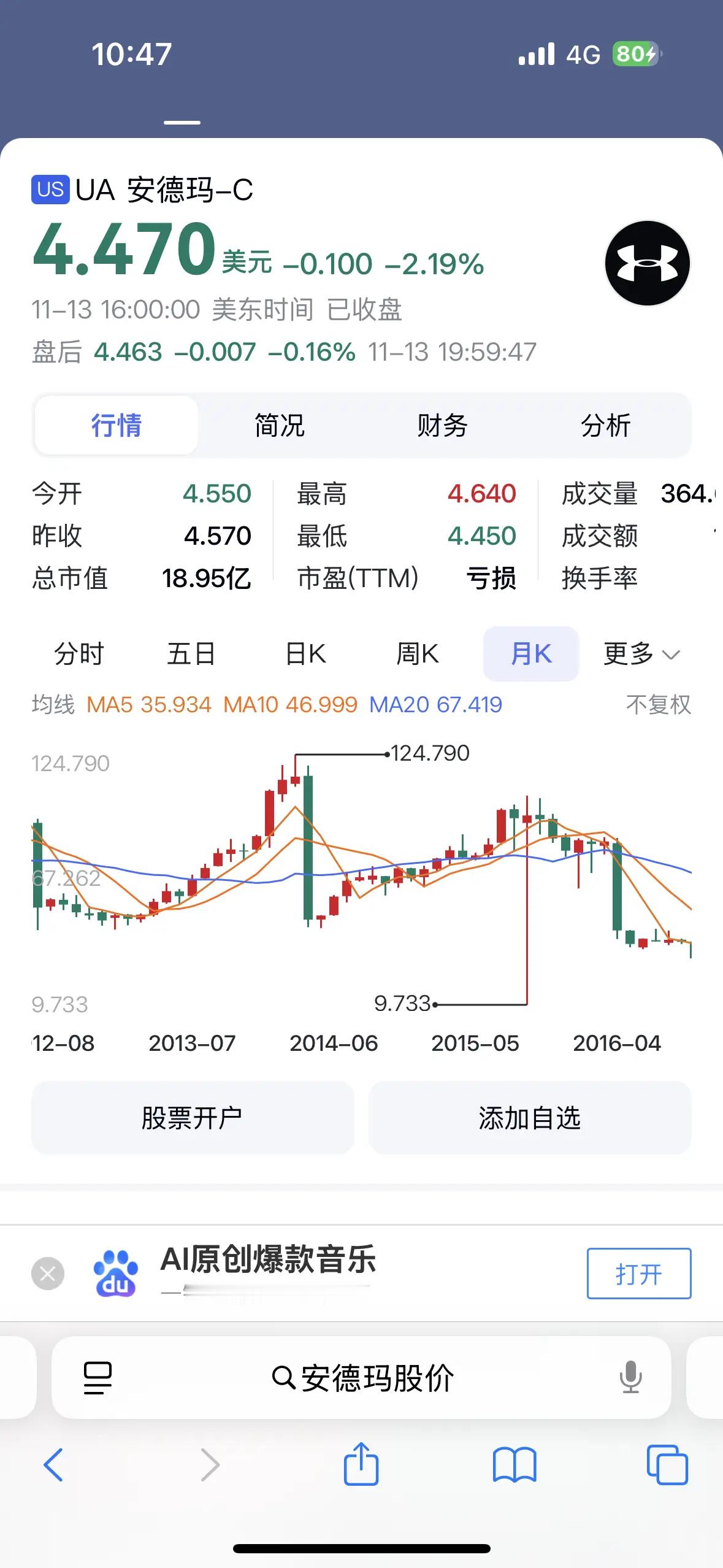Open the browser tabs overview

pos(667,1465)
